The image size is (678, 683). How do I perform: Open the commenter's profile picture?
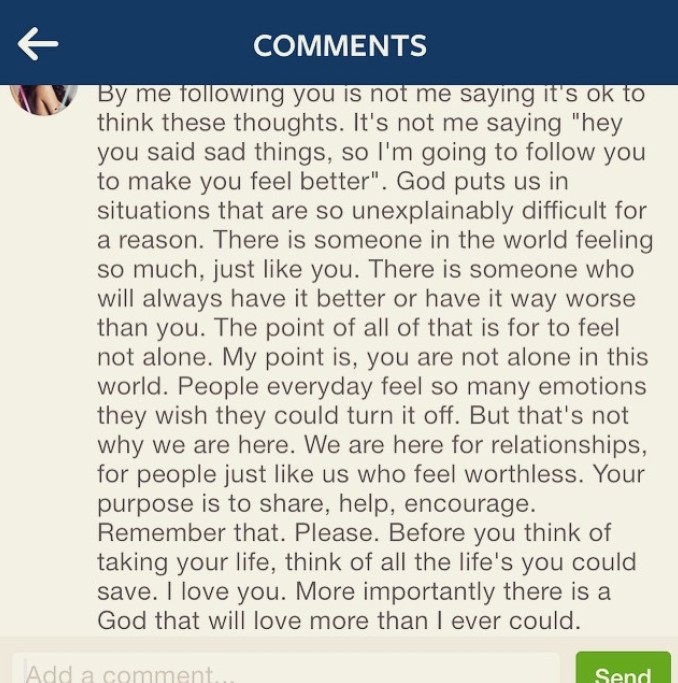[45, 98]
